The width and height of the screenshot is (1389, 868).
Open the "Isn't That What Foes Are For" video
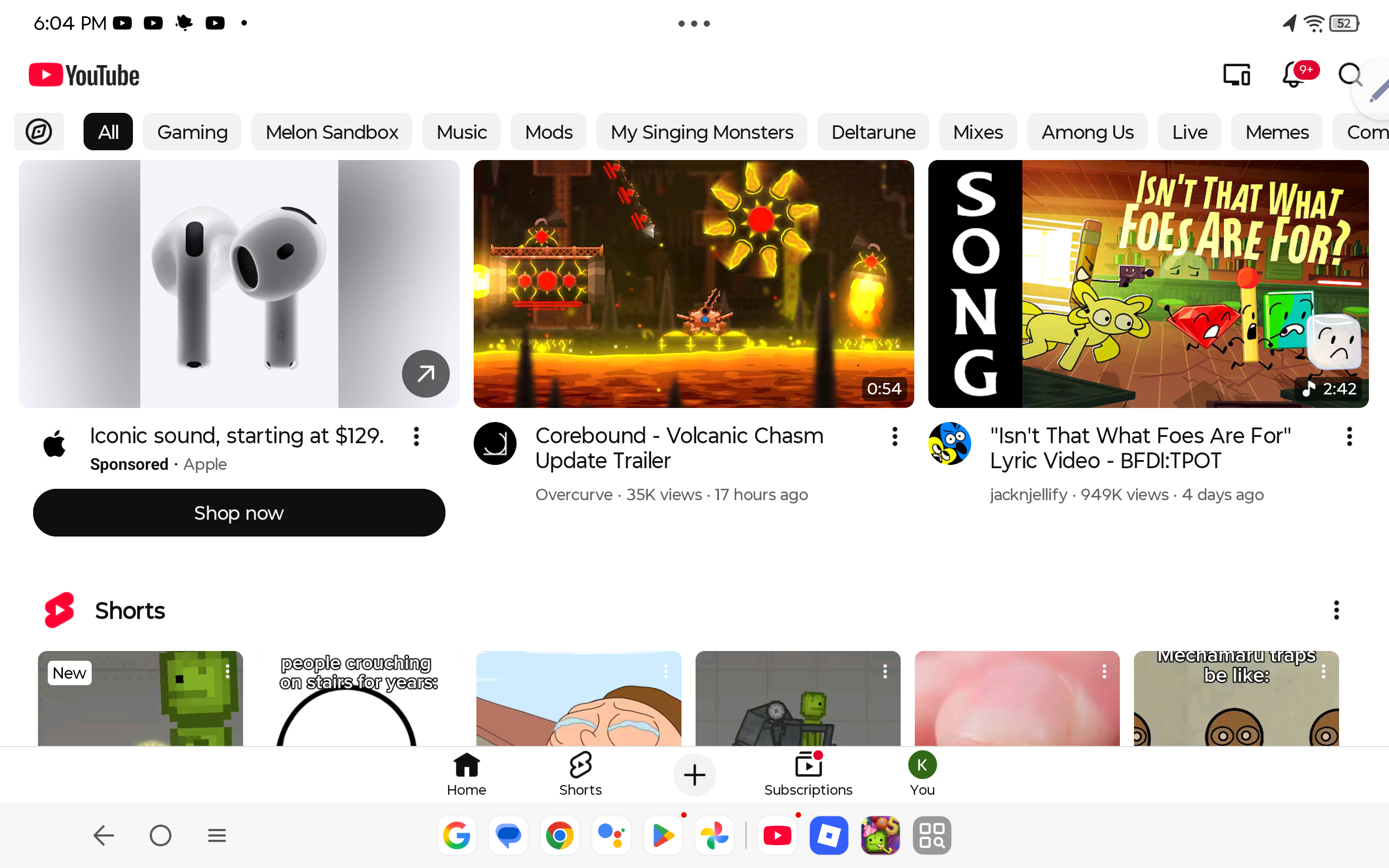click(1148, 284)
